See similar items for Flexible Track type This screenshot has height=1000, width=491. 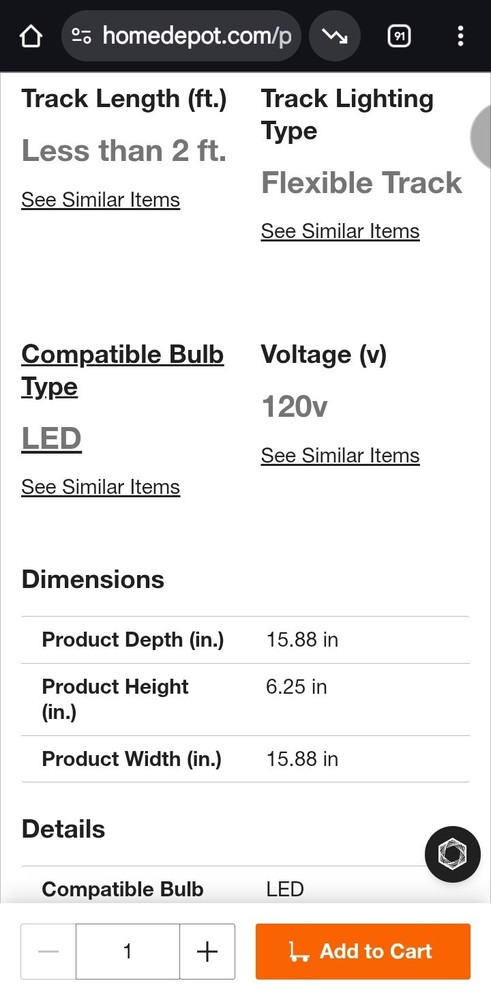coord(341,231)
